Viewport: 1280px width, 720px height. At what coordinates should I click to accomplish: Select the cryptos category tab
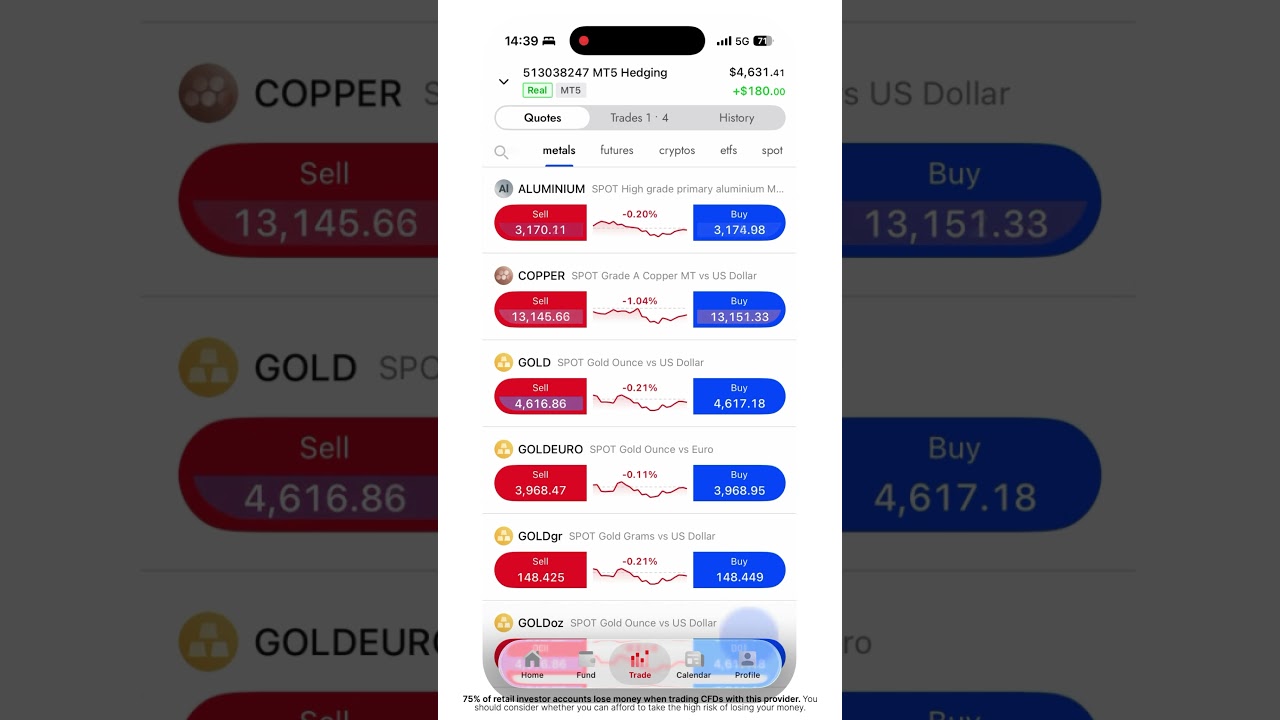click(x=677, y=150)
